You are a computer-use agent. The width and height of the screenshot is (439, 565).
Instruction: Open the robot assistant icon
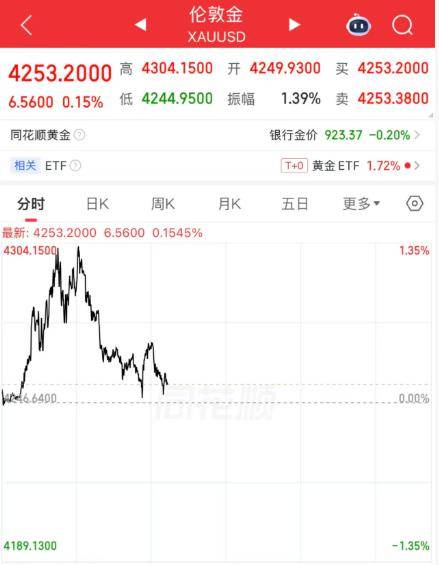click(358, 25)
